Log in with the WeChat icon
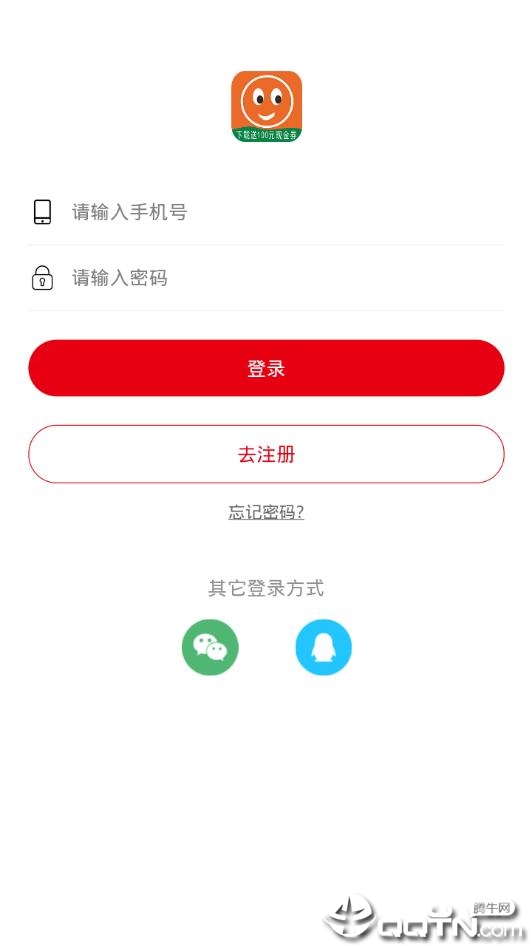Viewport: 532px width, 946px height. [x=210, y=647]
